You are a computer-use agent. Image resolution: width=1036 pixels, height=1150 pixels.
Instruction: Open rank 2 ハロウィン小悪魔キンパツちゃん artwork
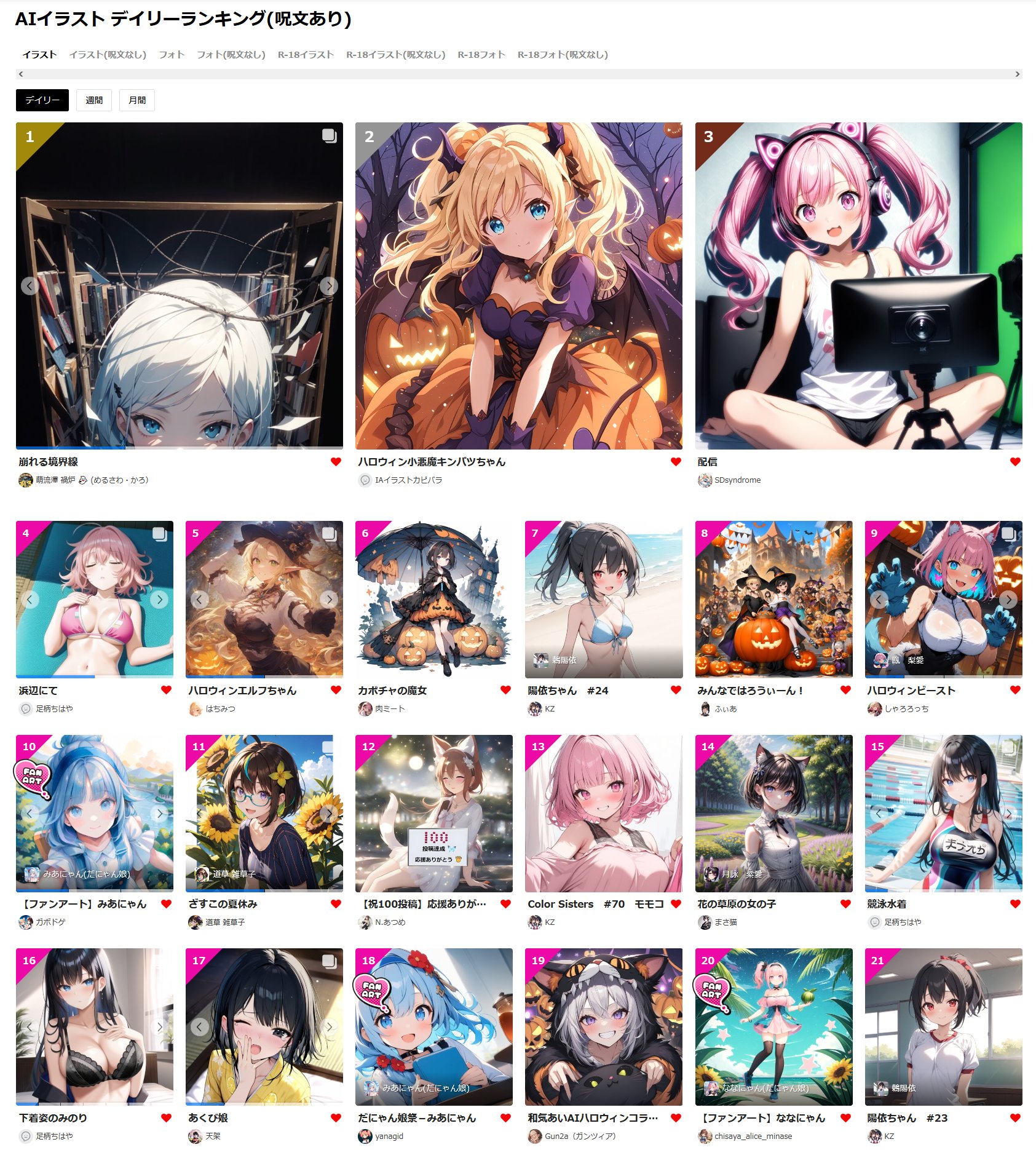518,286
